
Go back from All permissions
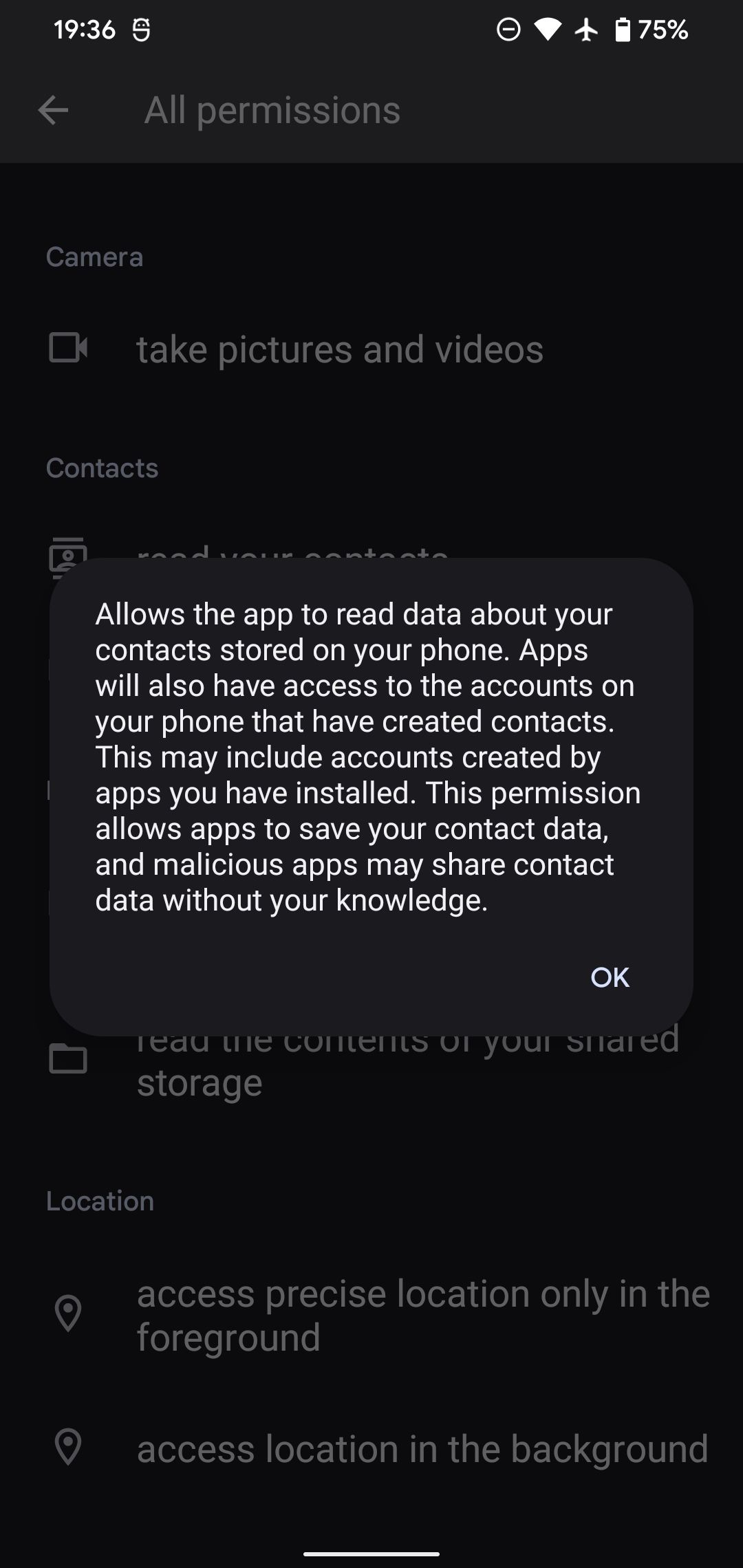pyautogui.click(x=53, y=110)
